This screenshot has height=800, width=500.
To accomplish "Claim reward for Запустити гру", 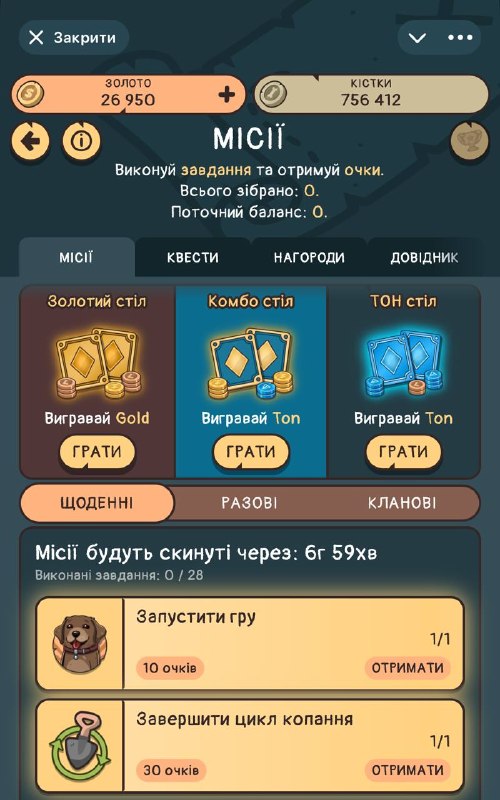I will pyautogui.click(x=407, y=668).
